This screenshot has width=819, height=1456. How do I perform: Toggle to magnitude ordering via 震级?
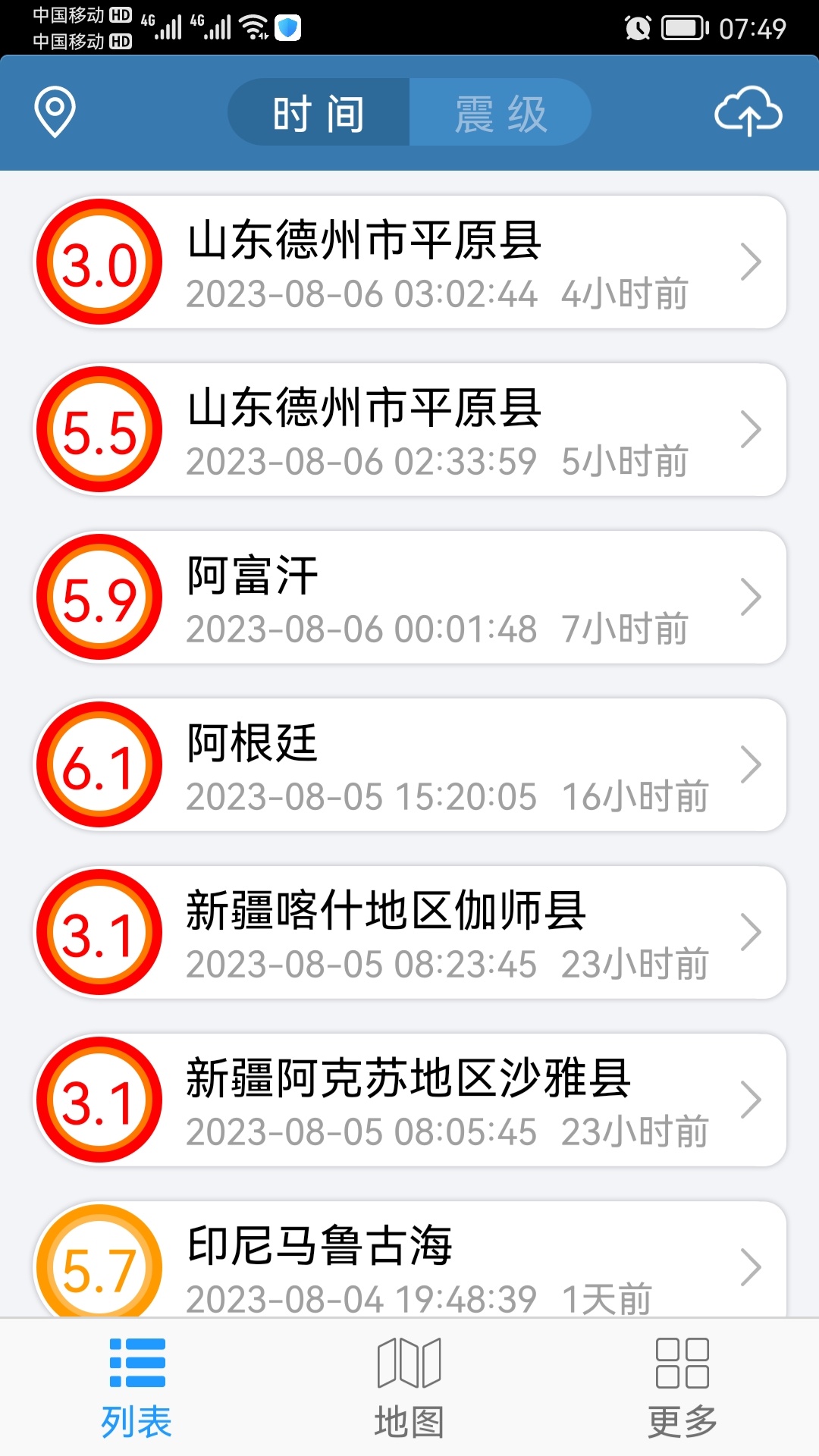click(x=500, y=111)
